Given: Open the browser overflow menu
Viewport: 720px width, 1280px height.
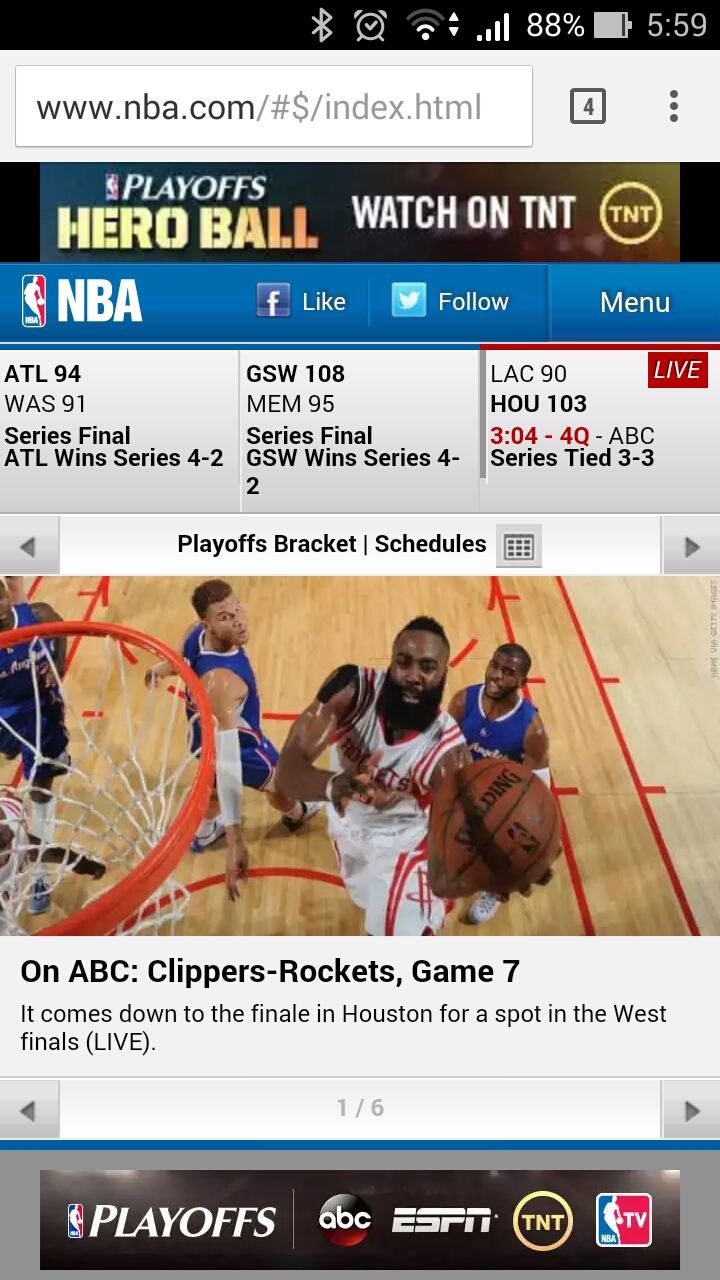Looking at the screenshot, I should click(674, 106).
